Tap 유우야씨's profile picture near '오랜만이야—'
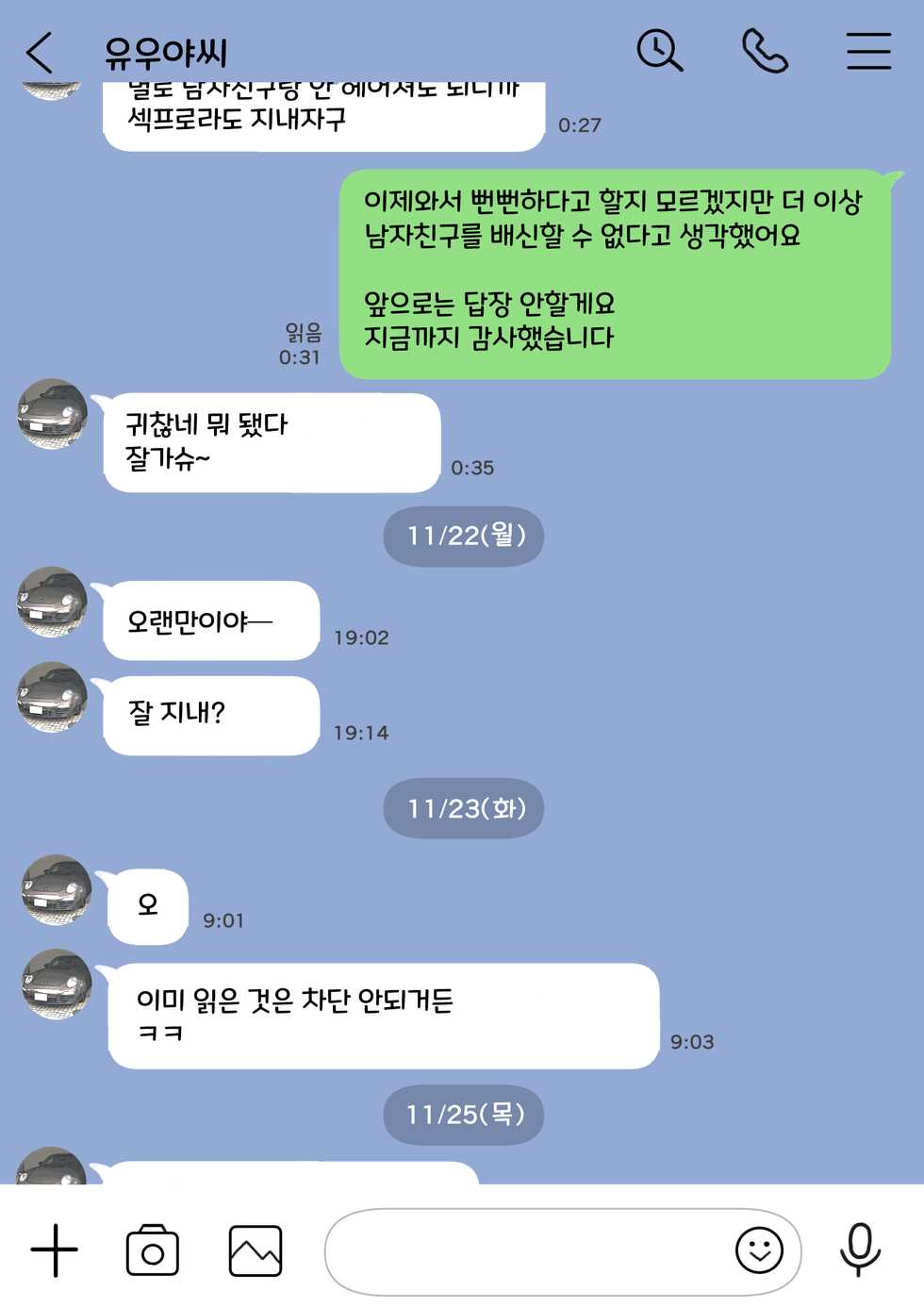 click(x=52, y=604)
